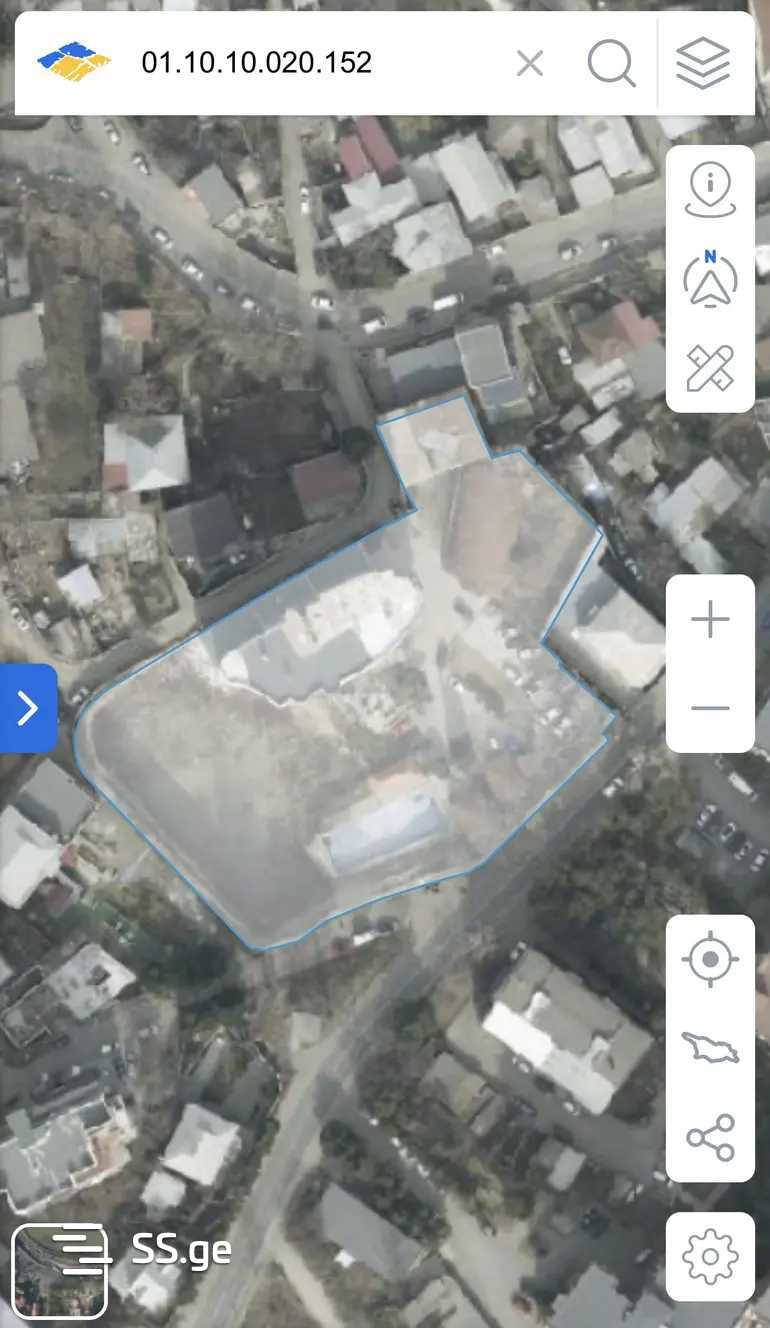Open the map layers panel

[703, 64]
